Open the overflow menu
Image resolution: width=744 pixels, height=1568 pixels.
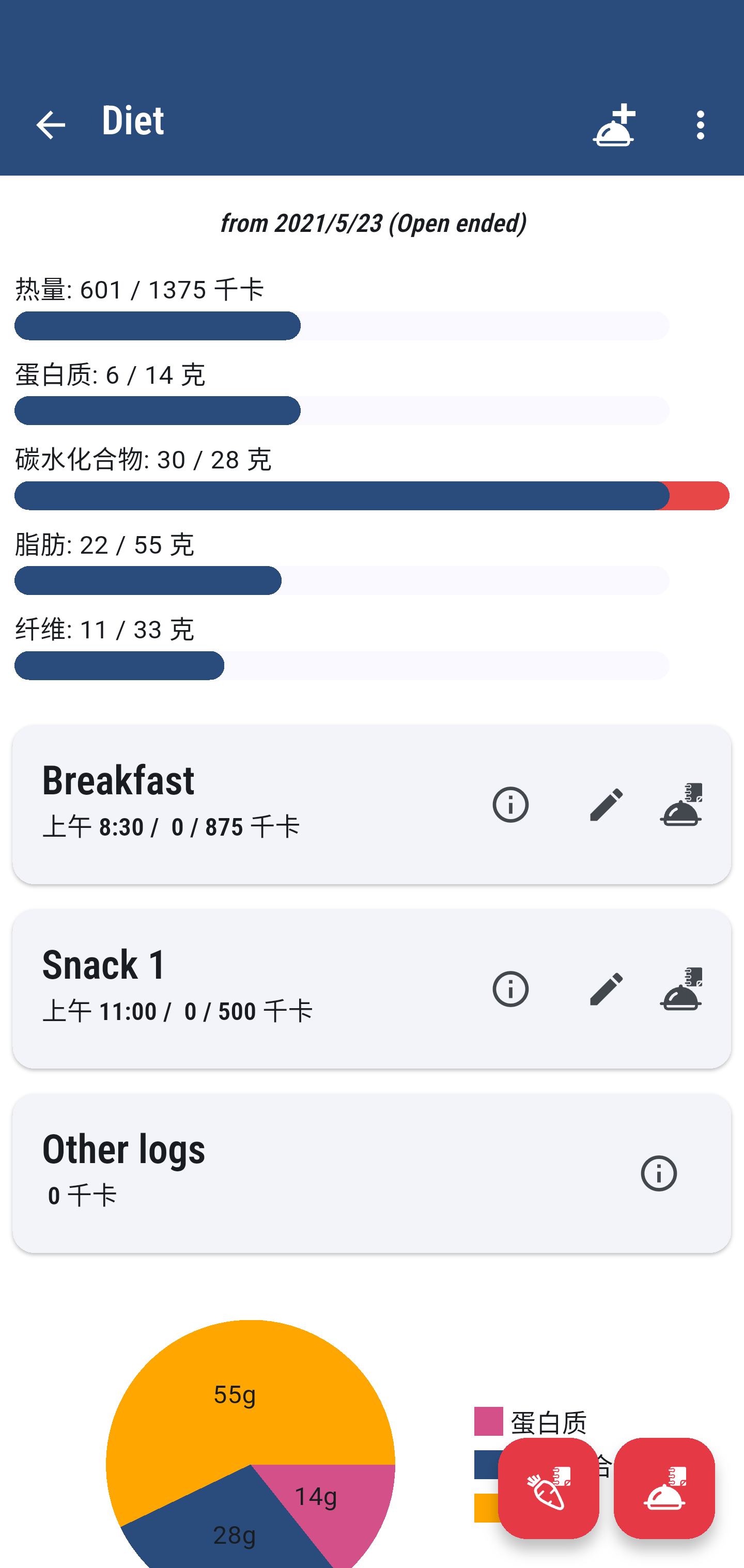pyautogui.click(x=701, y=125)
